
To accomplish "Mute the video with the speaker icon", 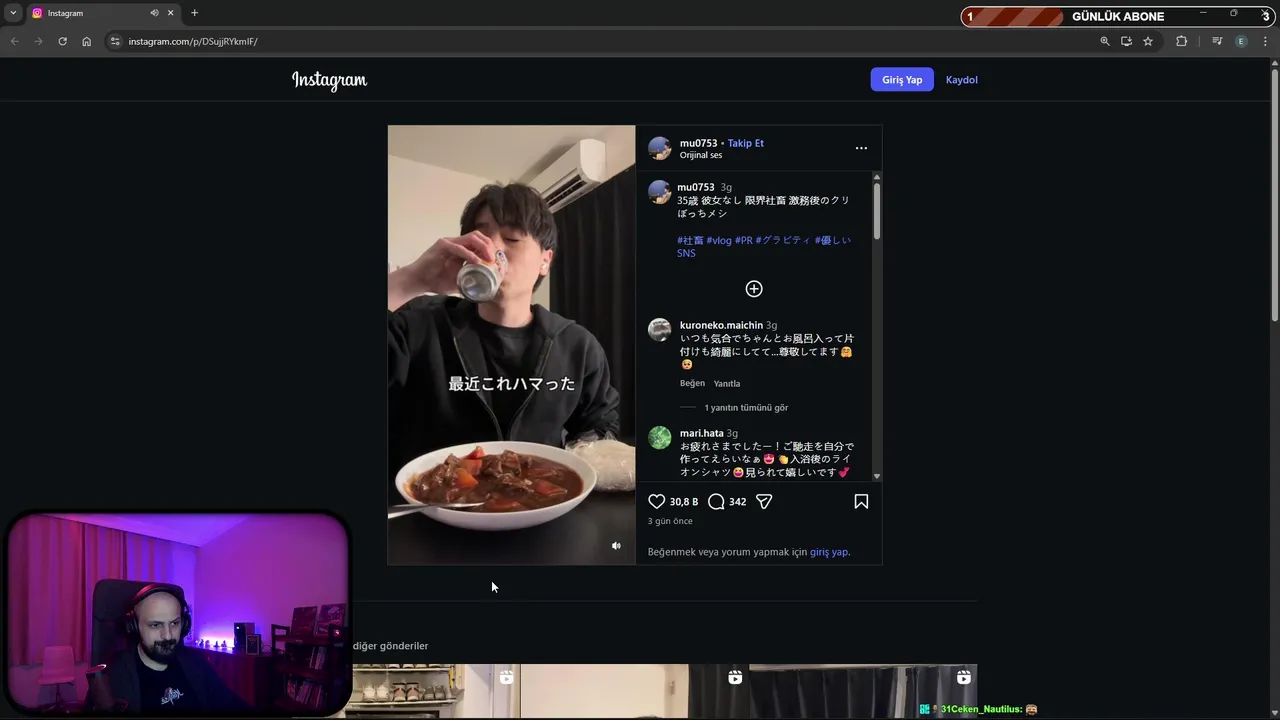I will pyautogui.click(x=616, y=545).
